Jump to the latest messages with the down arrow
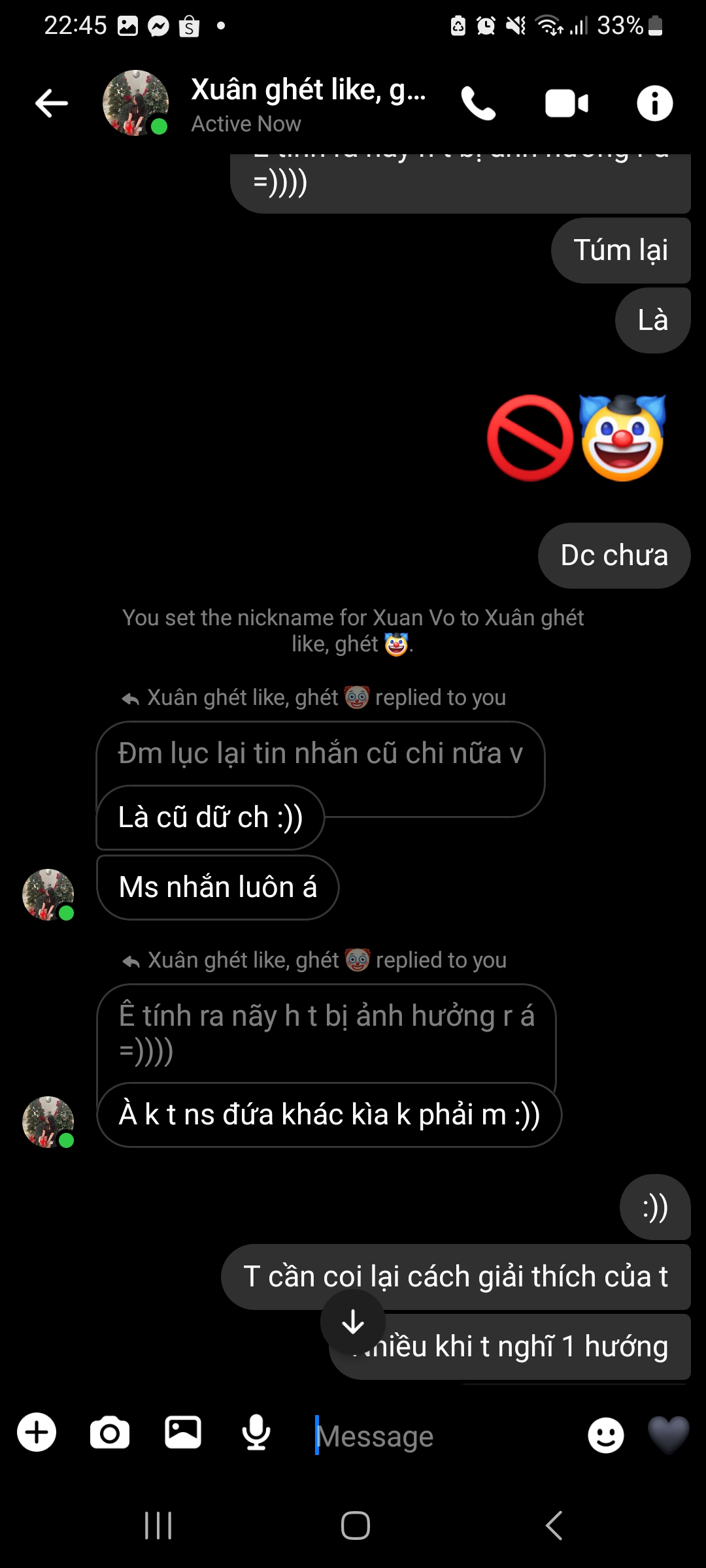 353,1322
